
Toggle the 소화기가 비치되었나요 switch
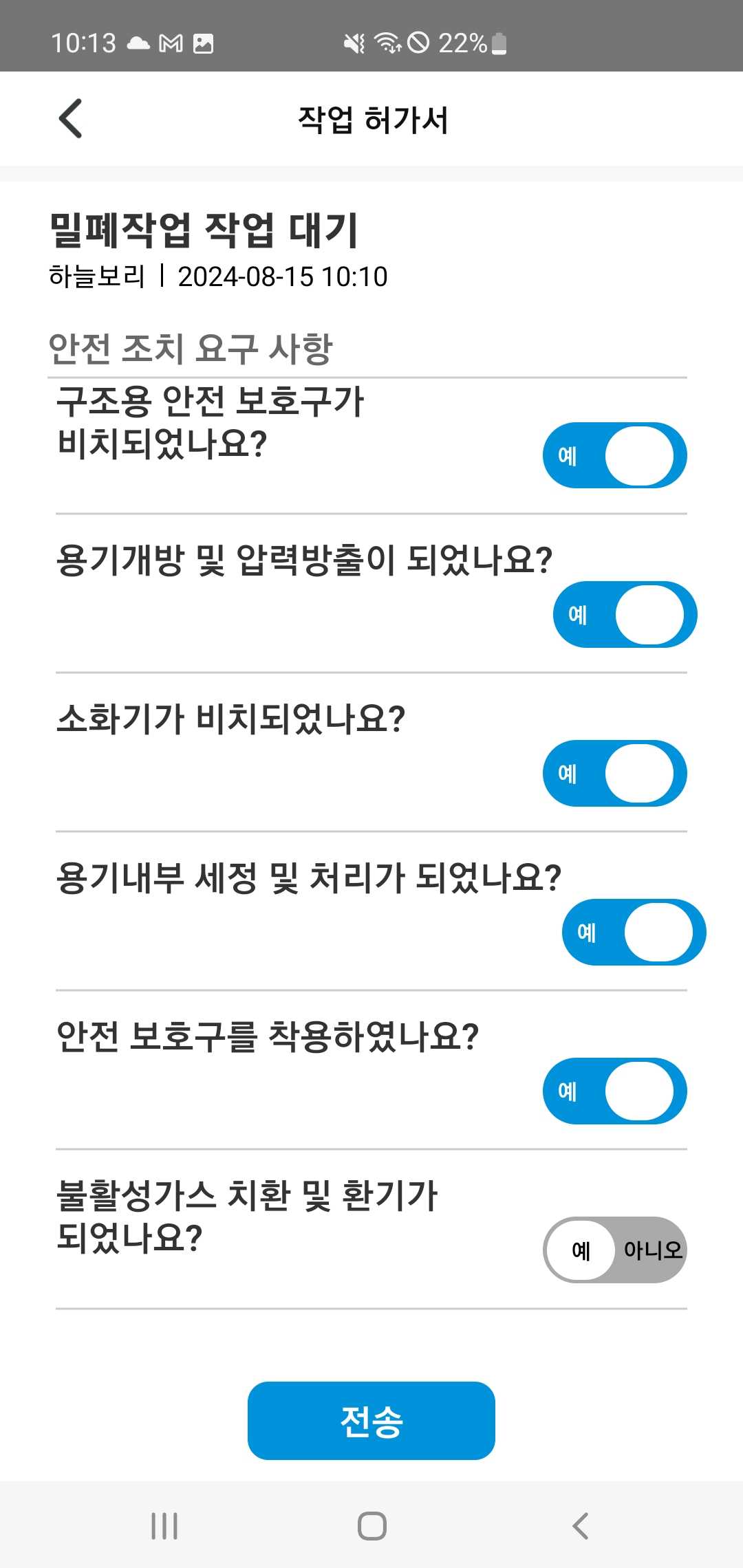[x=614, y=773]
